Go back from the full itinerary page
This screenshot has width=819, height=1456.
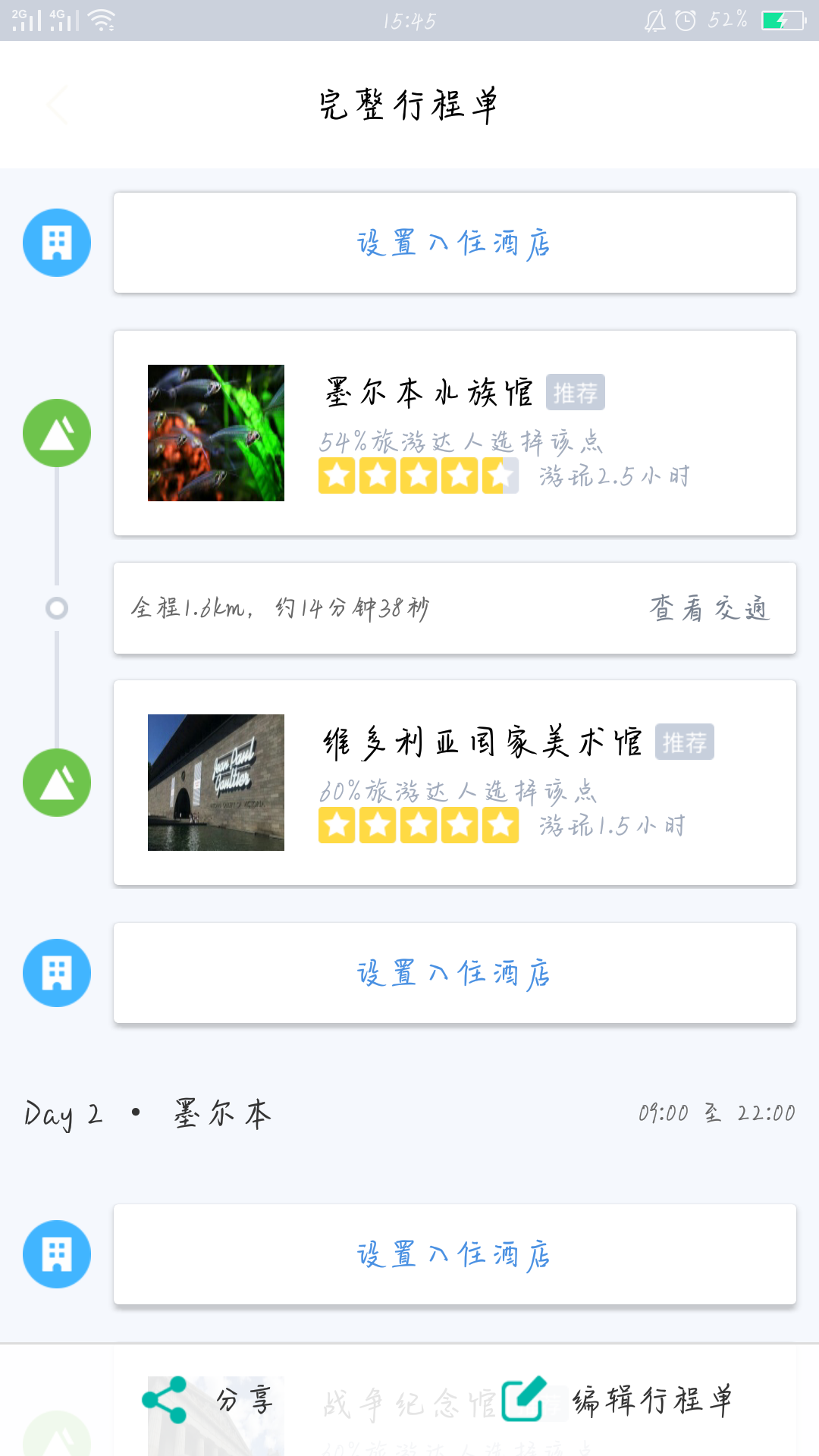[58, 105]
